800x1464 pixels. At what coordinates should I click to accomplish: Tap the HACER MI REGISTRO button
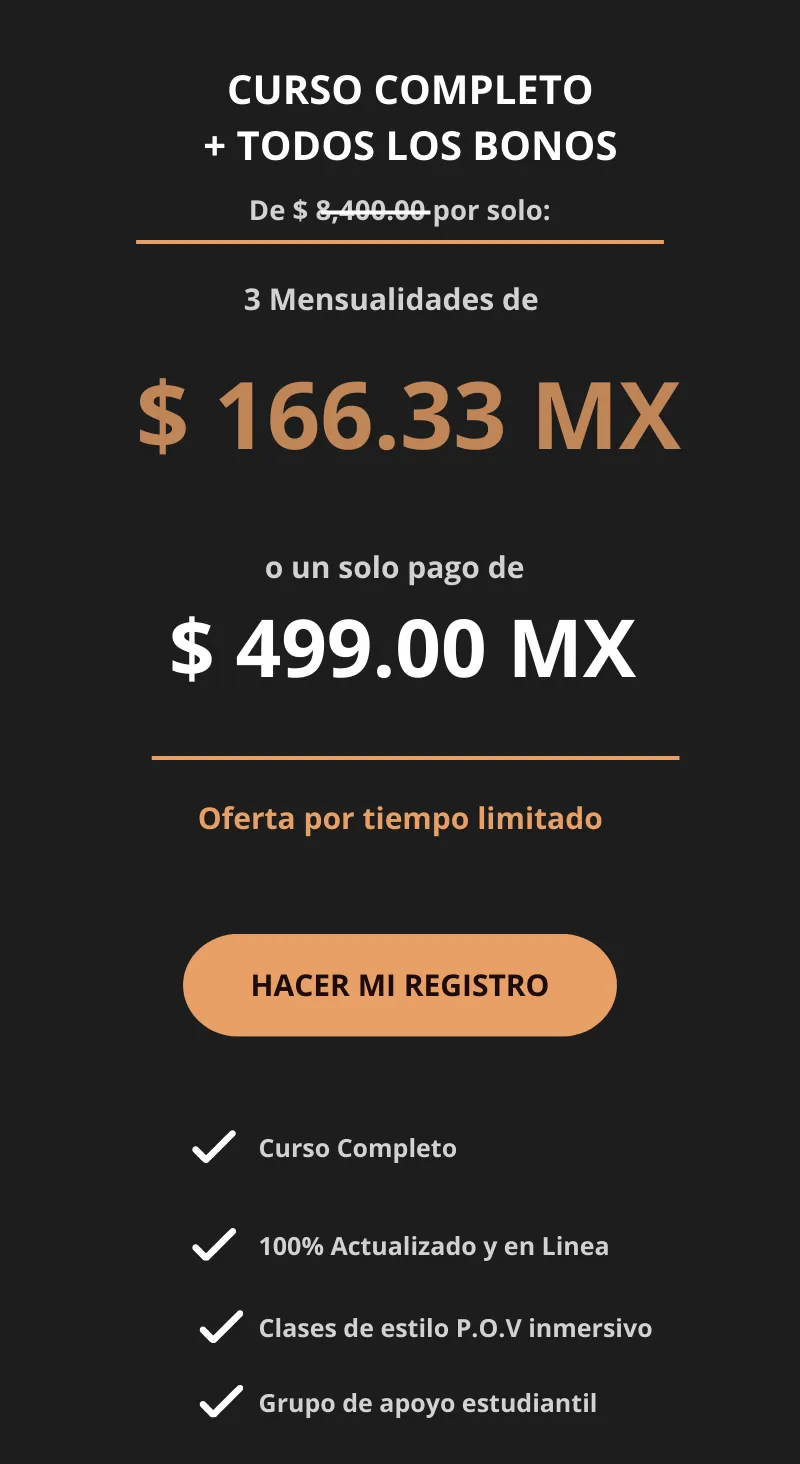(400, 985)
